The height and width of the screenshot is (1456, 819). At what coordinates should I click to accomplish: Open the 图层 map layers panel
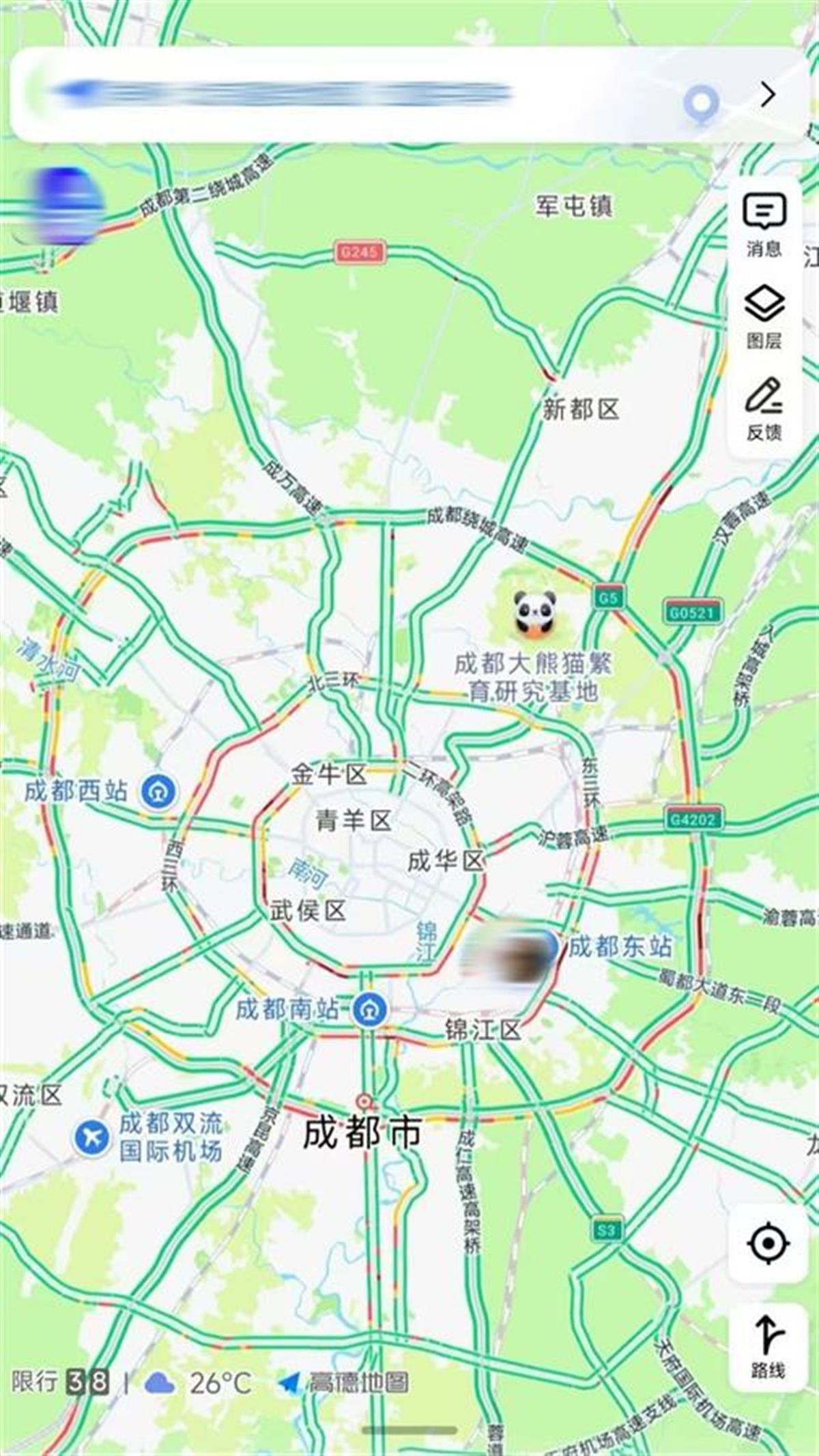tap(764, 317)
